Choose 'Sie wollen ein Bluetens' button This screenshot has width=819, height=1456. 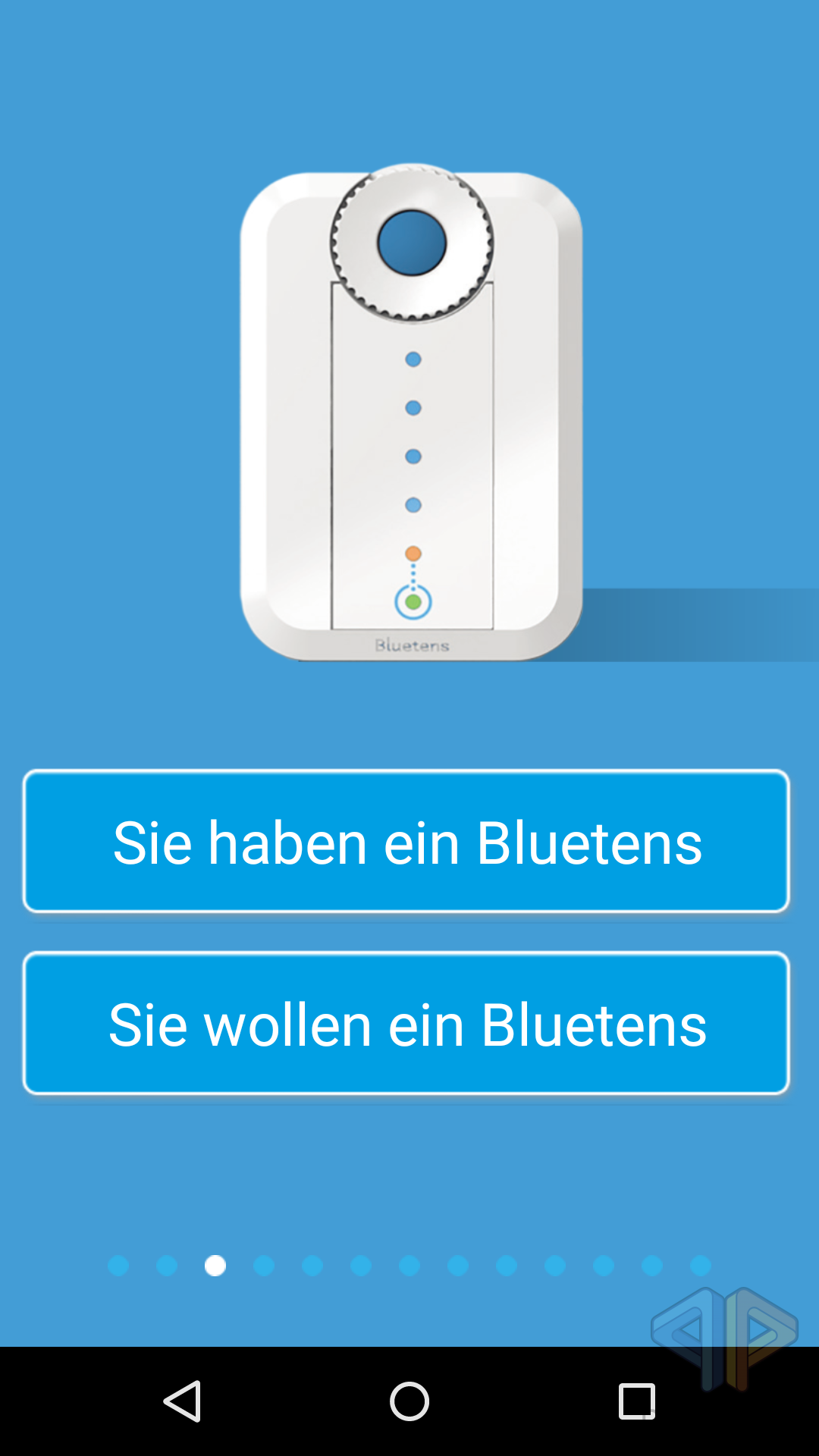406,1023
